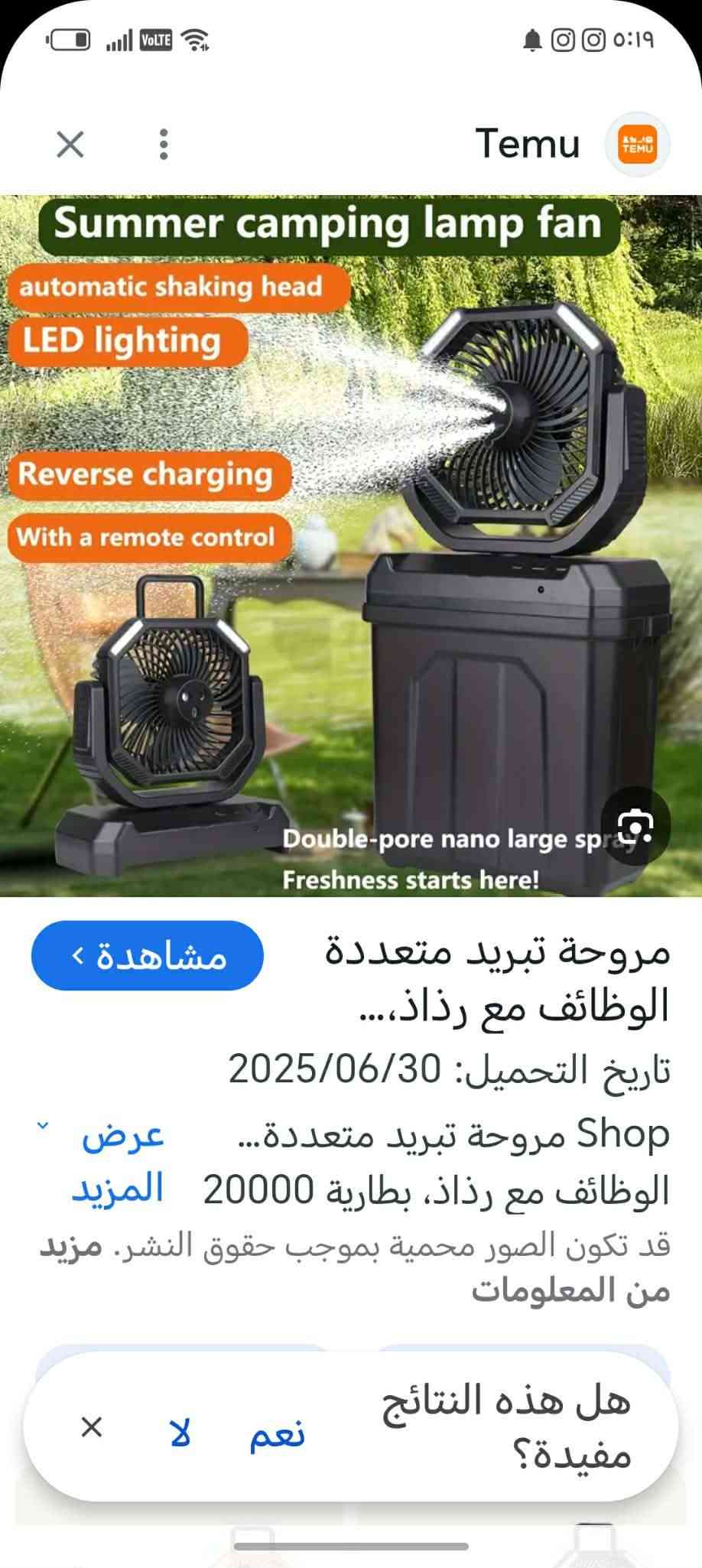
Task: Expand description with عرض المزيد
Action: pyautogui.click(x=119, y=1162)
